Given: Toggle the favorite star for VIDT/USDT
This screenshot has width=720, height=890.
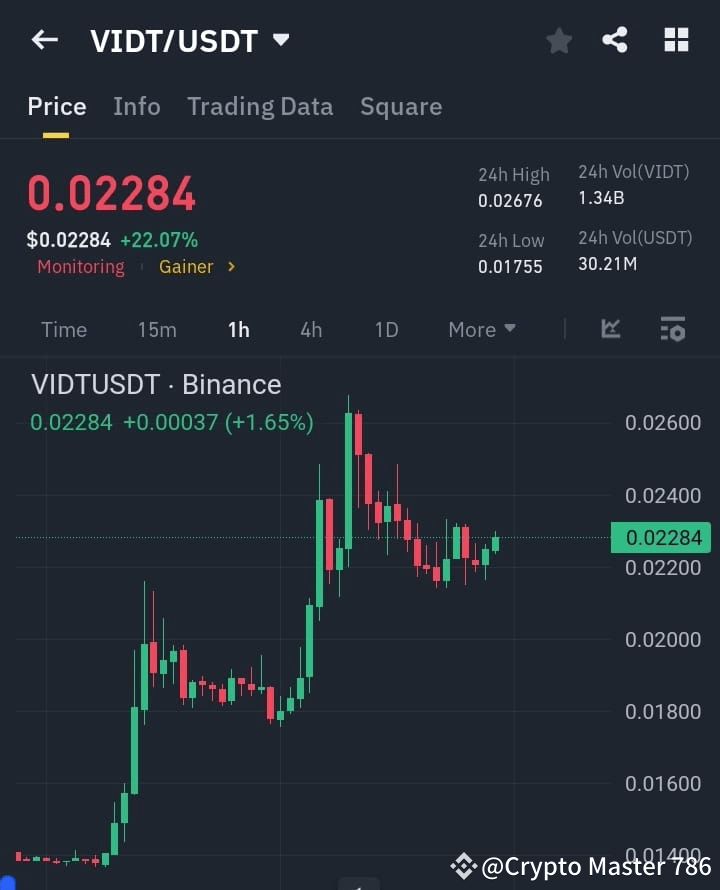Looking at the screenshot, I should 558,40.
